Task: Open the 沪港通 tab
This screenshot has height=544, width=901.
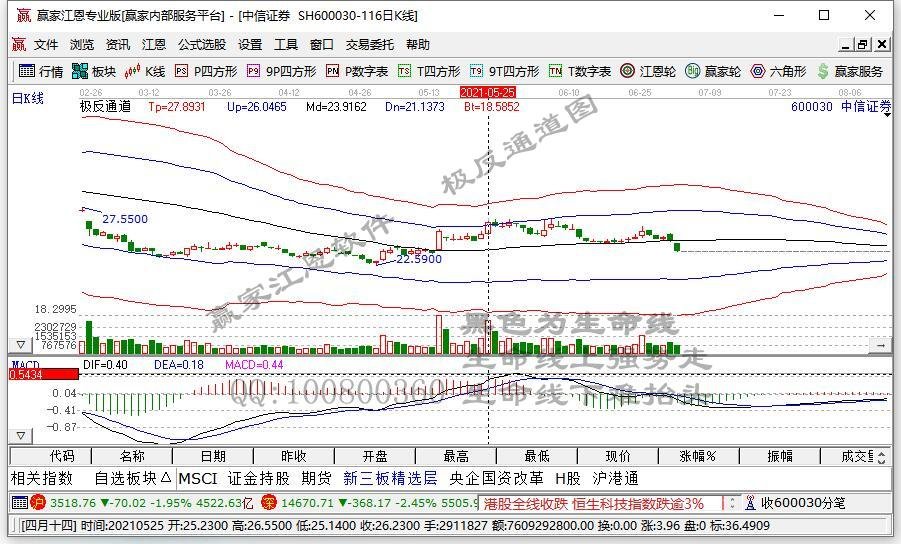Action: (616, 478)
